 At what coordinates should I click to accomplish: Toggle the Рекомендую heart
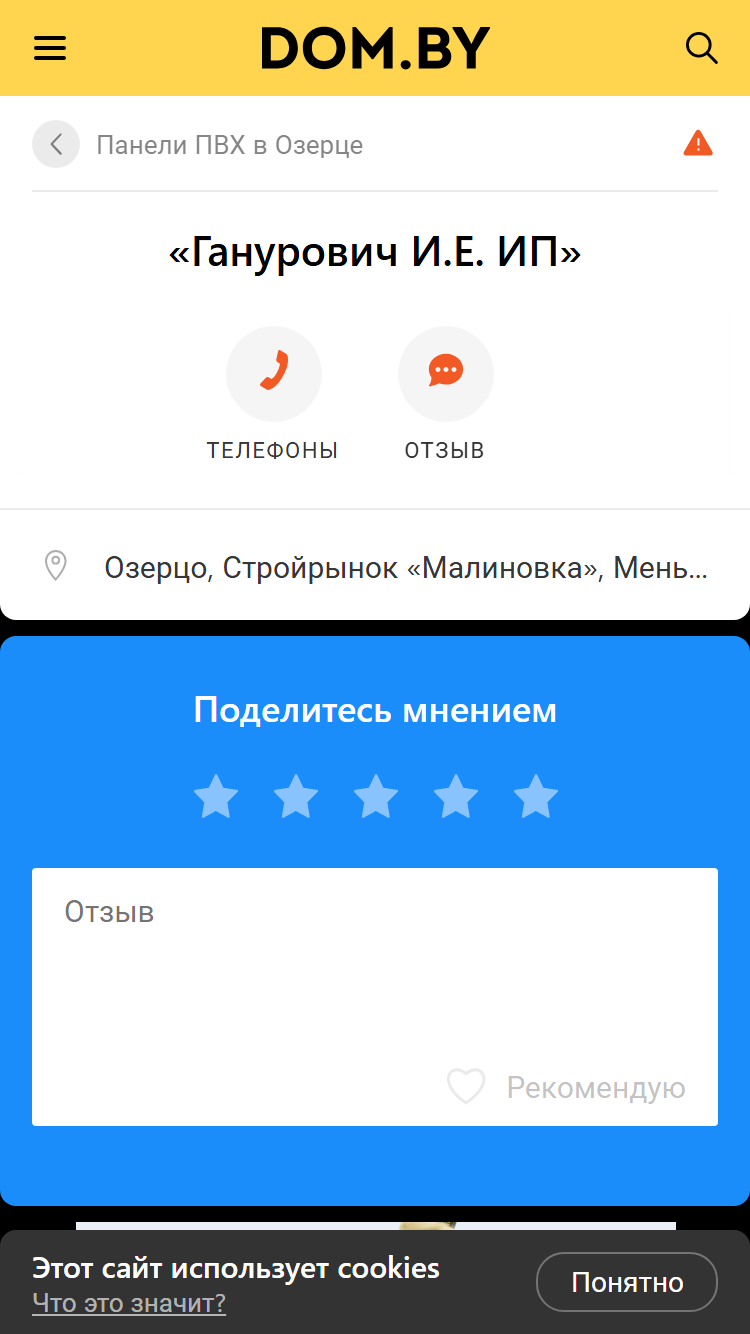[466, 1087]
